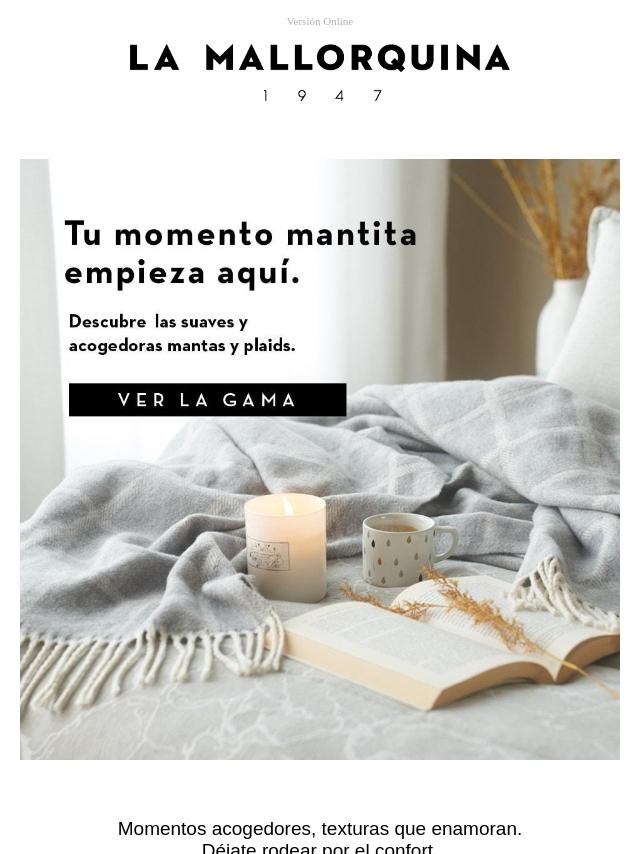Open the Versión Online link
Image resolution: width=640 pixels, height=854 pixels.
319,21
